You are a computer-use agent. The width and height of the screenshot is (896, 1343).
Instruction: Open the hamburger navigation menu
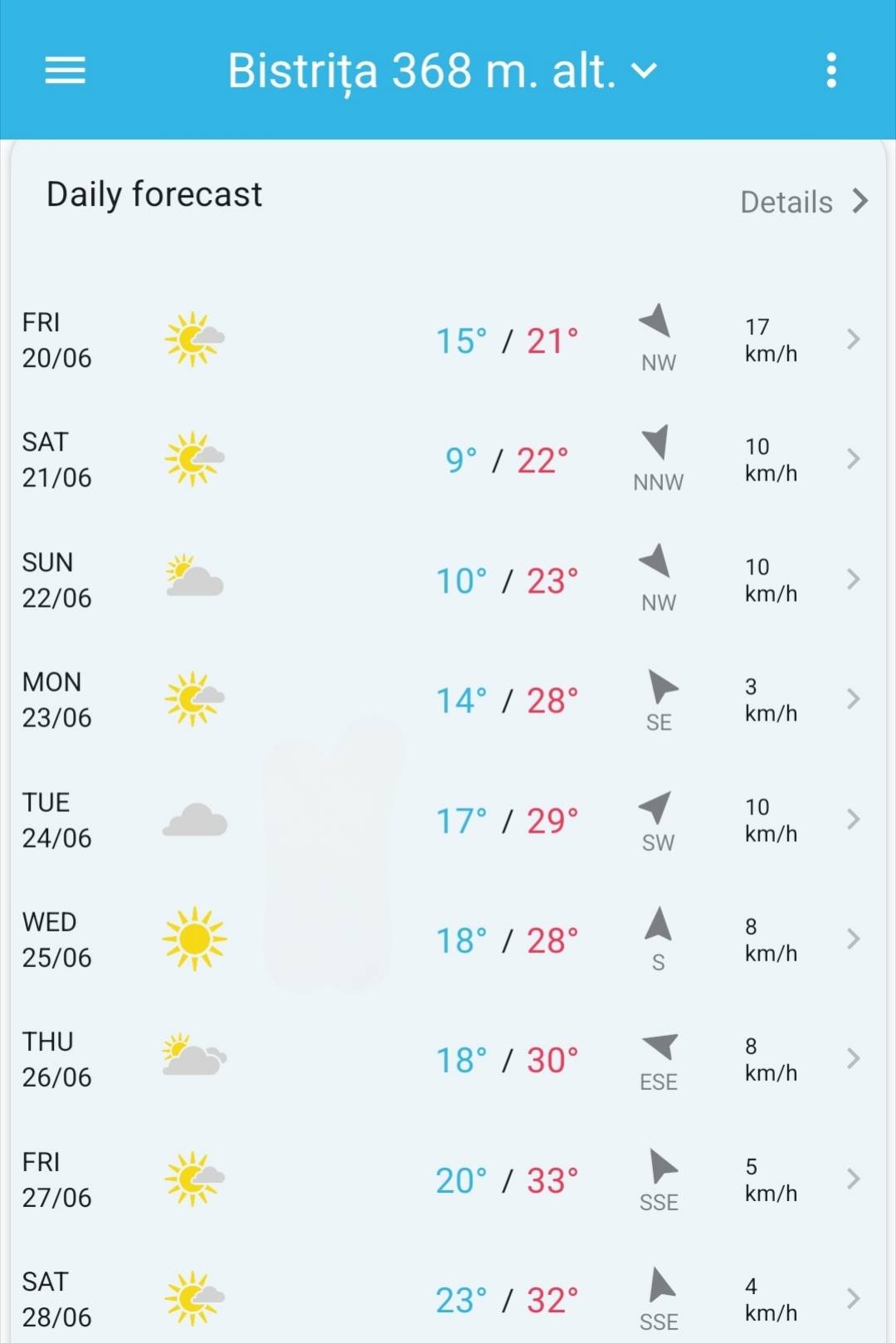pyautogui.click(x=65, y=71)
